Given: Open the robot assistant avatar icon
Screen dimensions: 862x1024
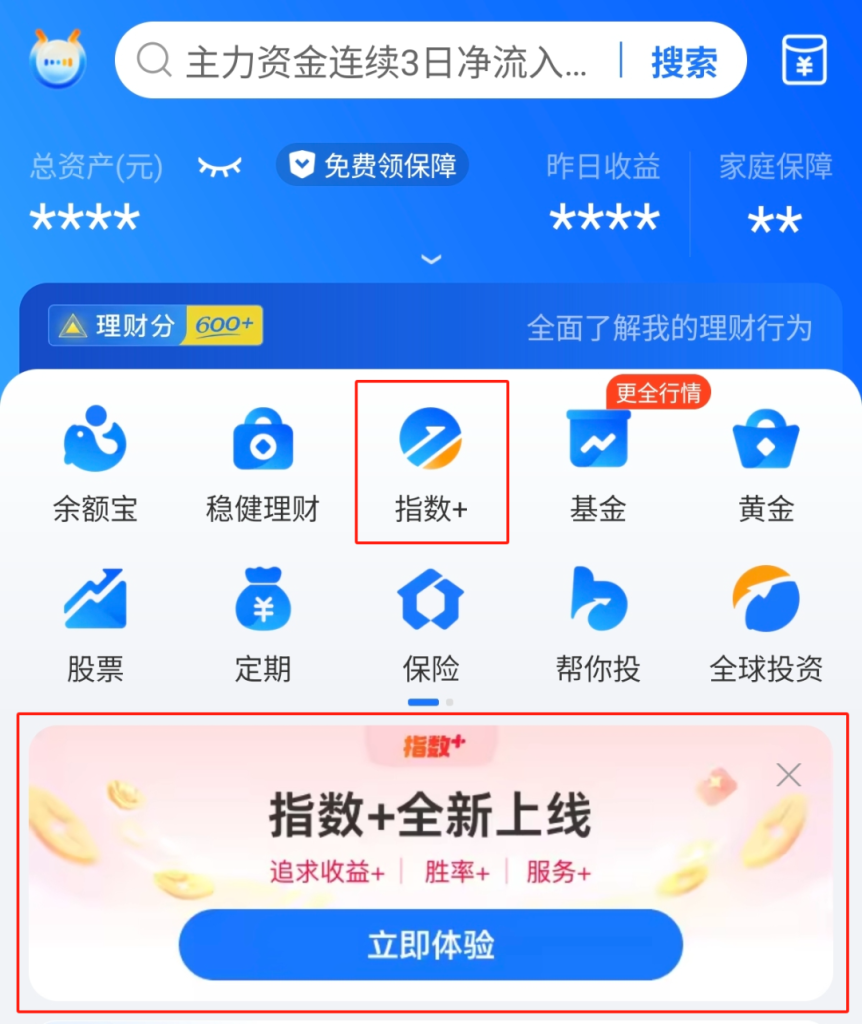Looking at the screenshot, I should [58, 60].
